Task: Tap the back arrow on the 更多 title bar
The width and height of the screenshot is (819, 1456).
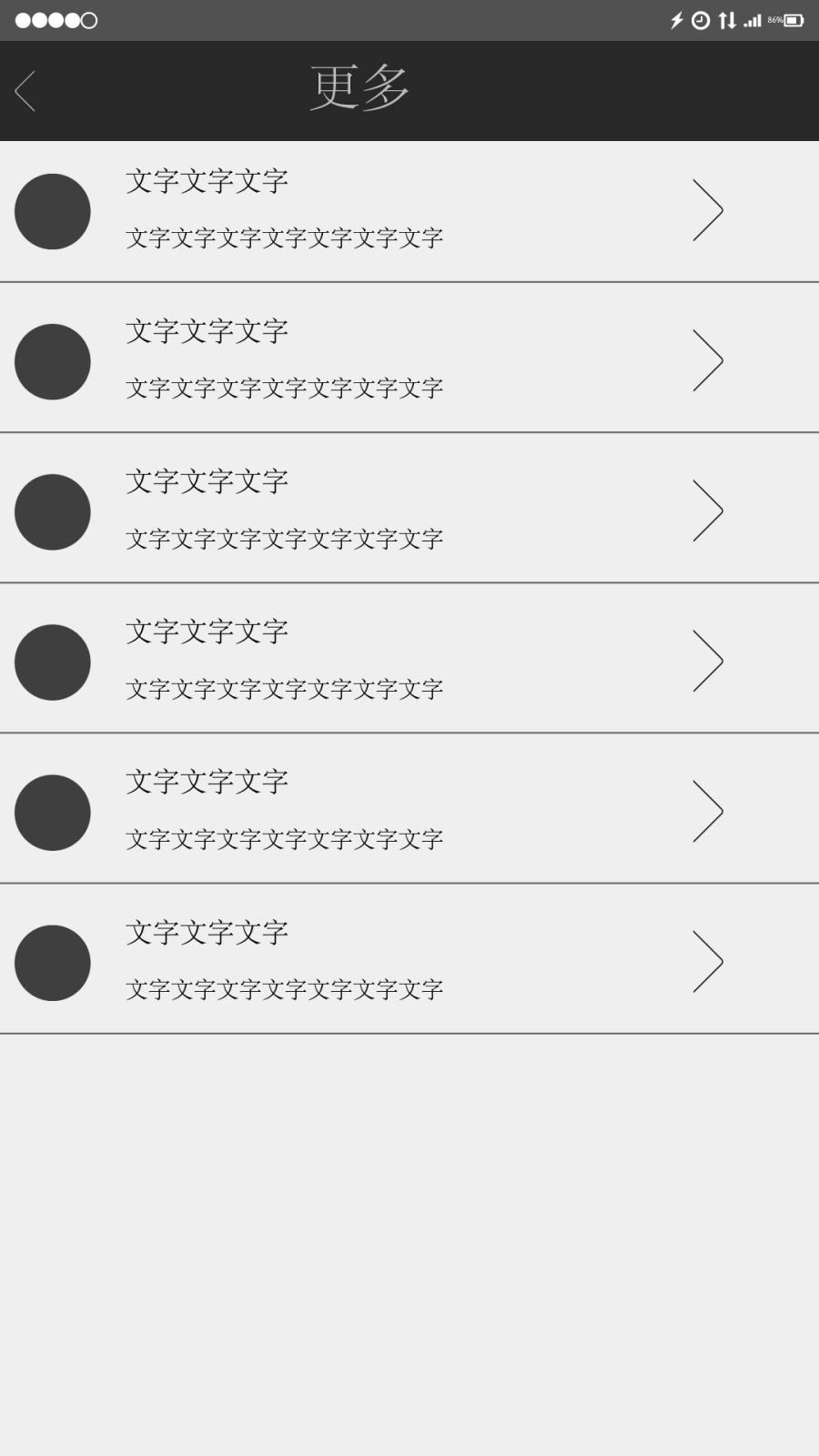Action: (25, 90)
